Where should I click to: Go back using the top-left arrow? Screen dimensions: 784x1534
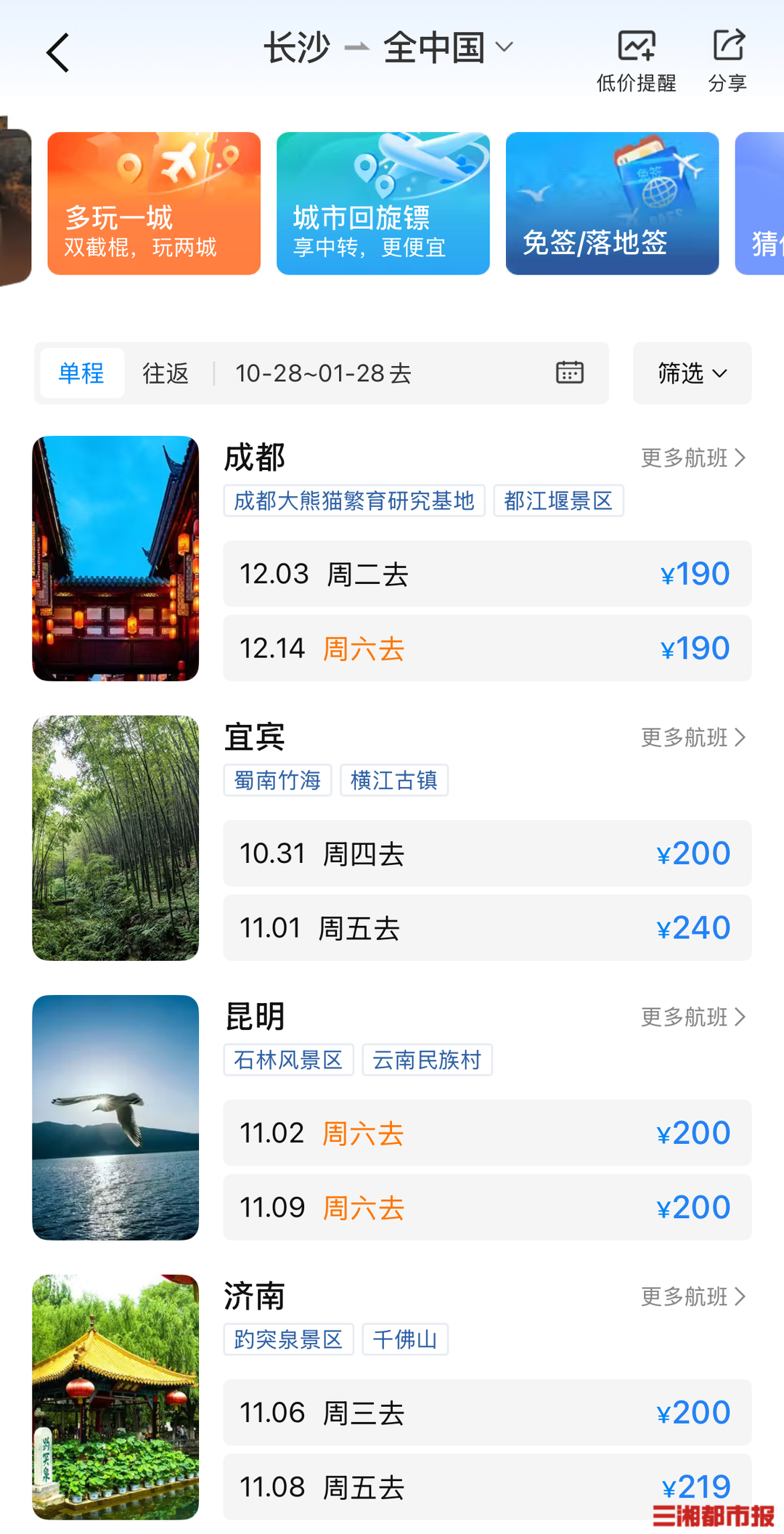[x=58, y=52]
